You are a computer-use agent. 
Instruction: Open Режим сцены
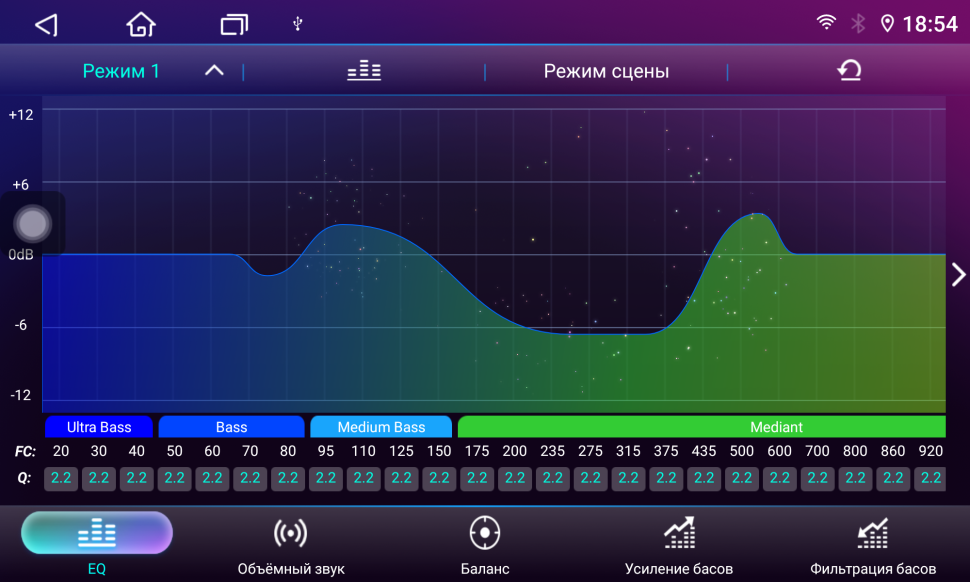pos(606,71)
